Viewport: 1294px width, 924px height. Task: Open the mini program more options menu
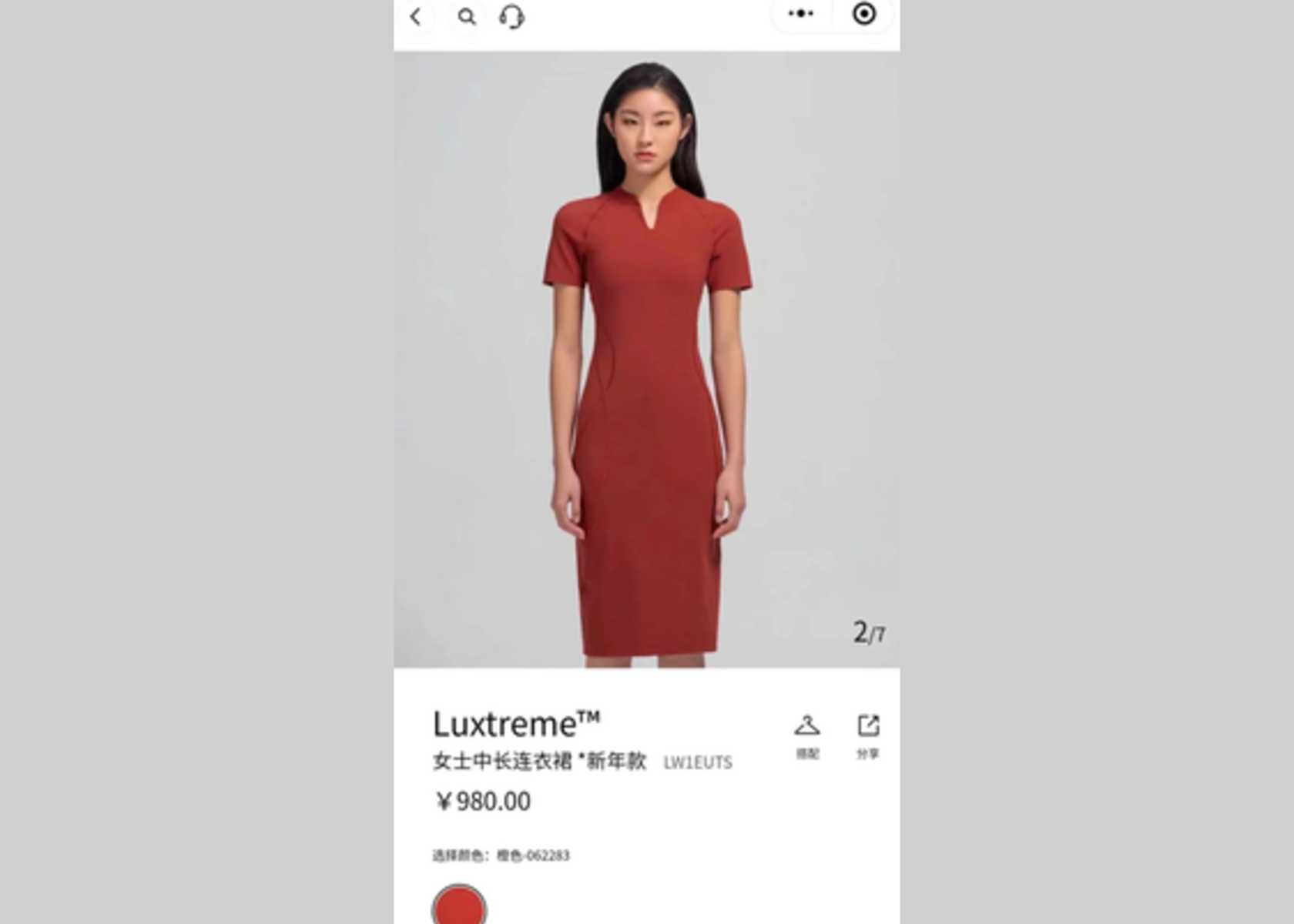[x=801, y=14]
